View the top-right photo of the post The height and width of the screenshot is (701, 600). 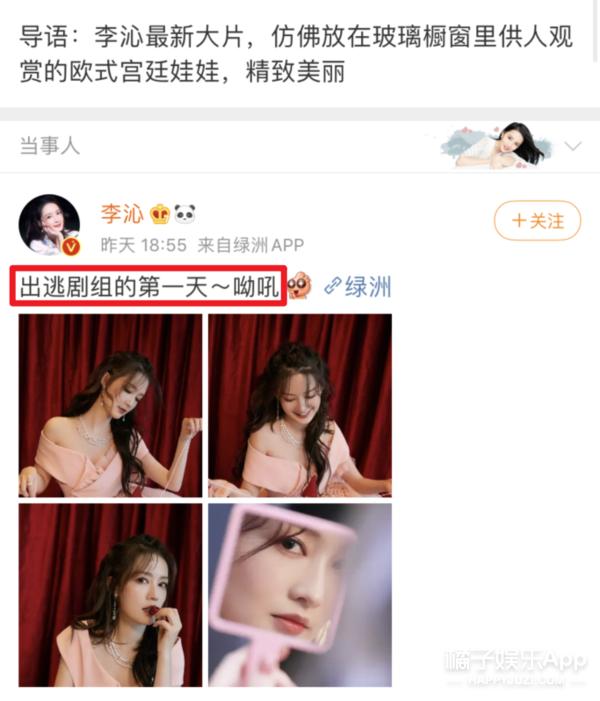pos(299,405)
